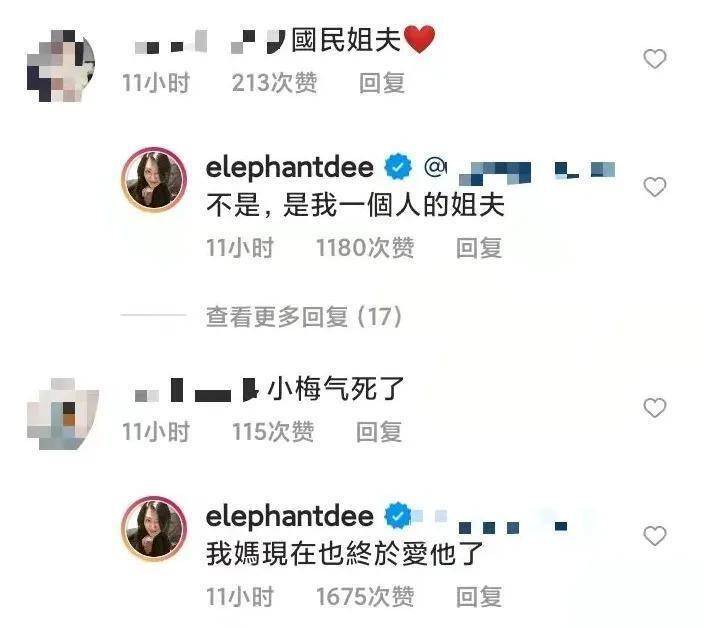View the 1180次赞 likes list
The image size is (718, 629).
click(x=364, y=248)
